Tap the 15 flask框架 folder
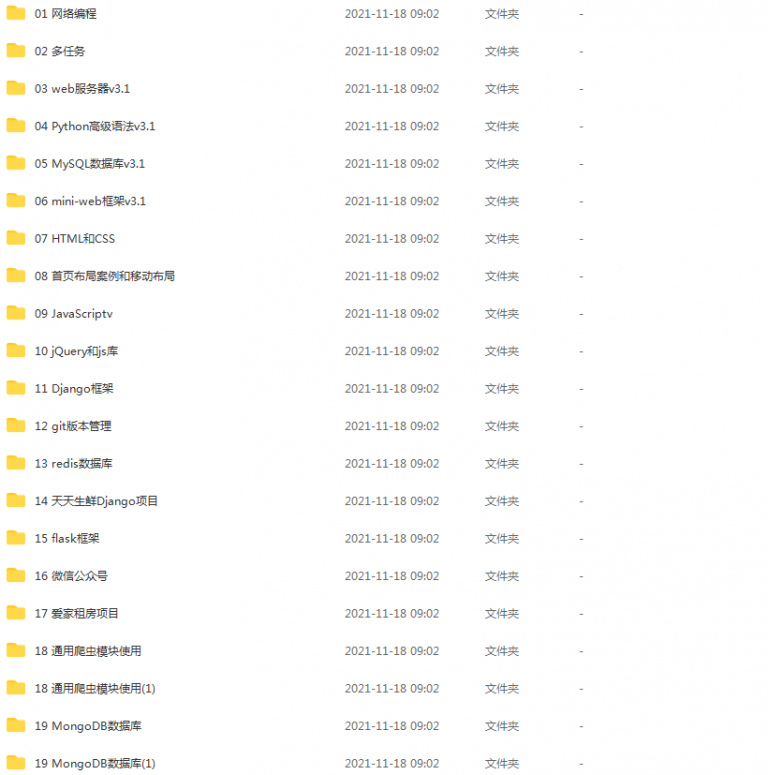Viewport: 768px width, 775px height. (67, 539)
